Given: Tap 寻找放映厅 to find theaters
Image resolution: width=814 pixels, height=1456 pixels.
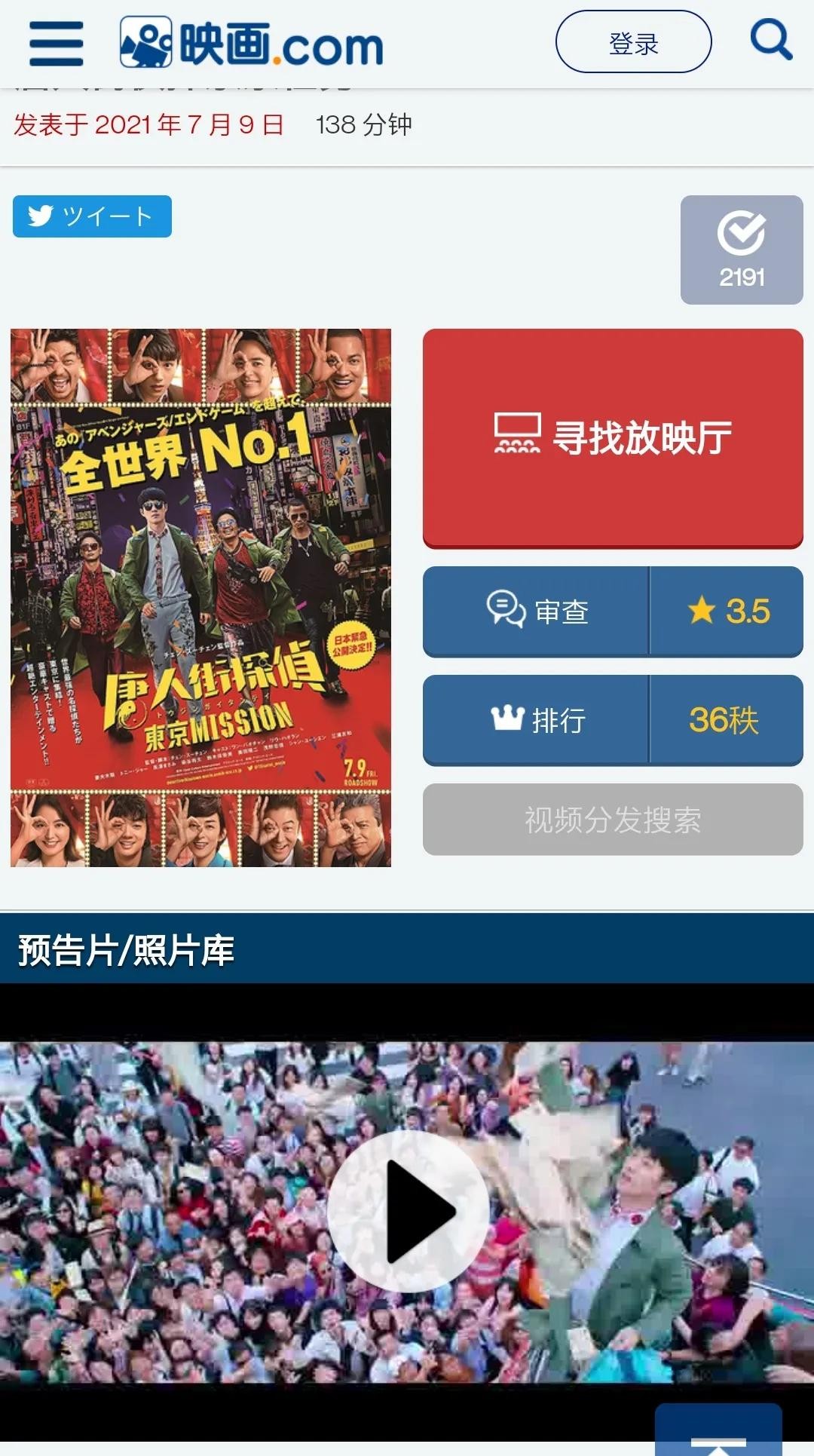Looking at the screenshot, I should pos(613,437).
